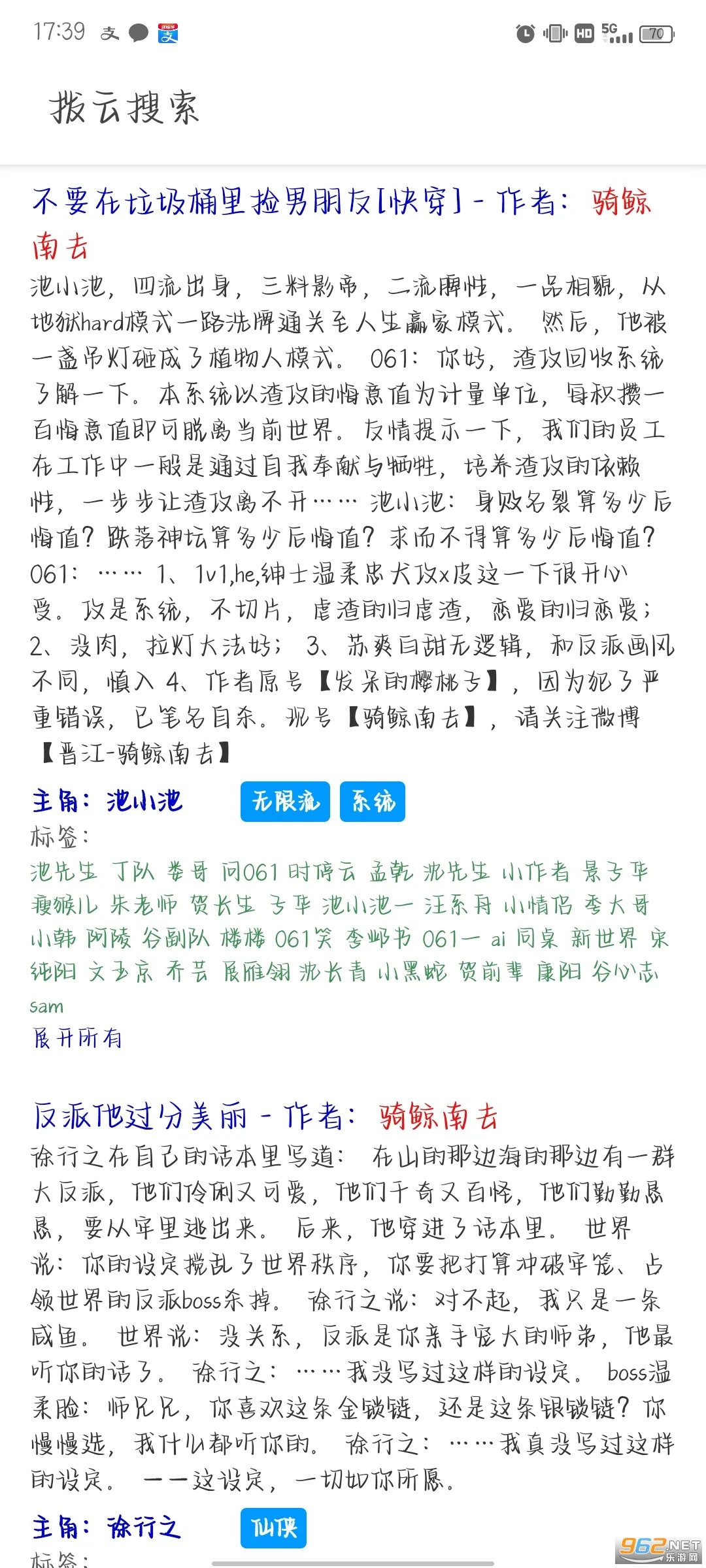Open author 骑鲸南去 under the first result

pos(621,202)
